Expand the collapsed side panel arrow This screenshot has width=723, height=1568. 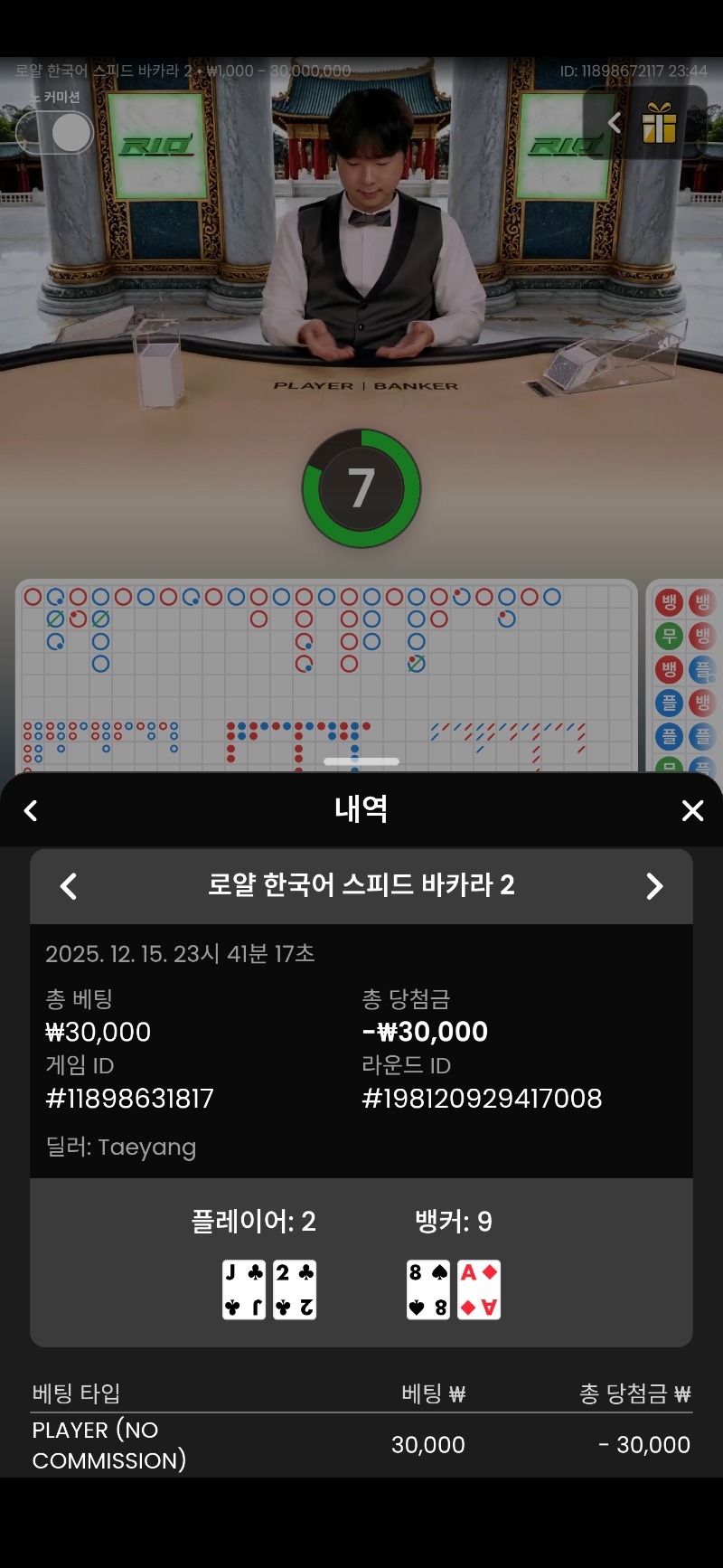615,123
